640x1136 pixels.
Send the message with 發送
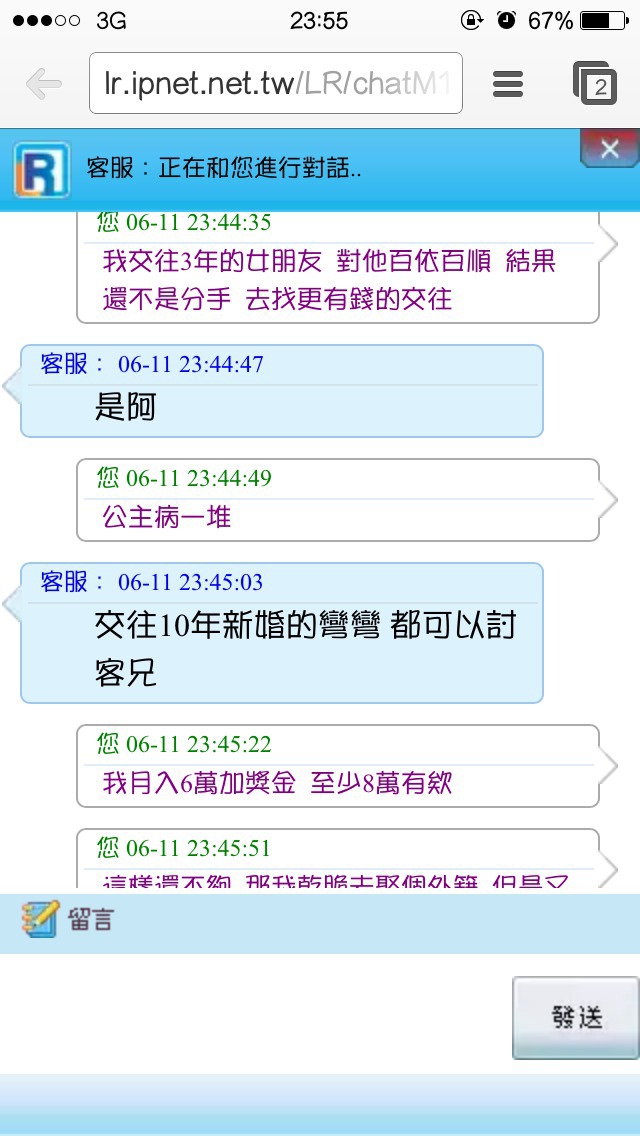[x=575, y=1018]
